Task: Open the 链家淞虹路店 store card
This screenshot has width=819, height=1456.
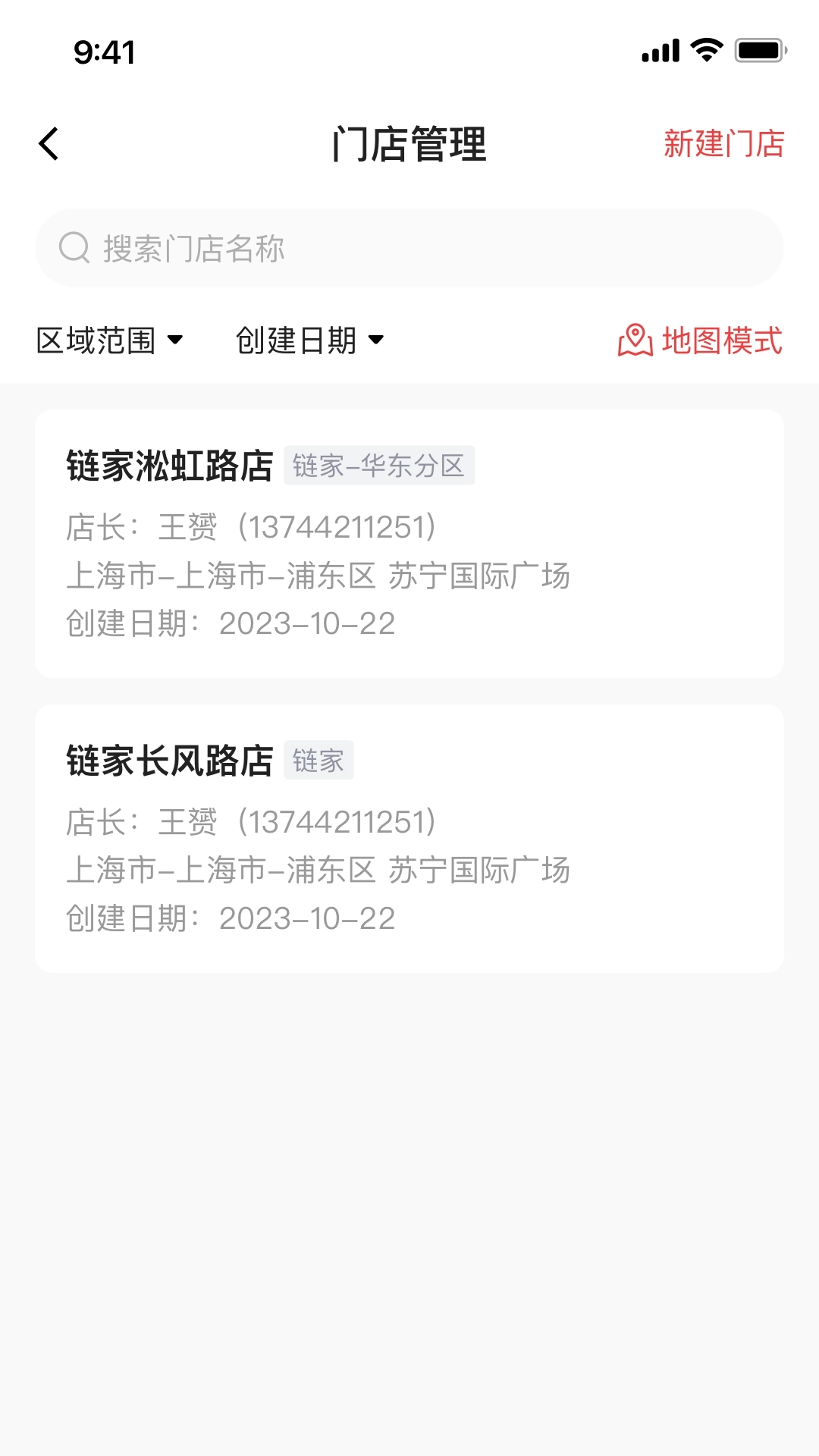Action: point(409,542)
